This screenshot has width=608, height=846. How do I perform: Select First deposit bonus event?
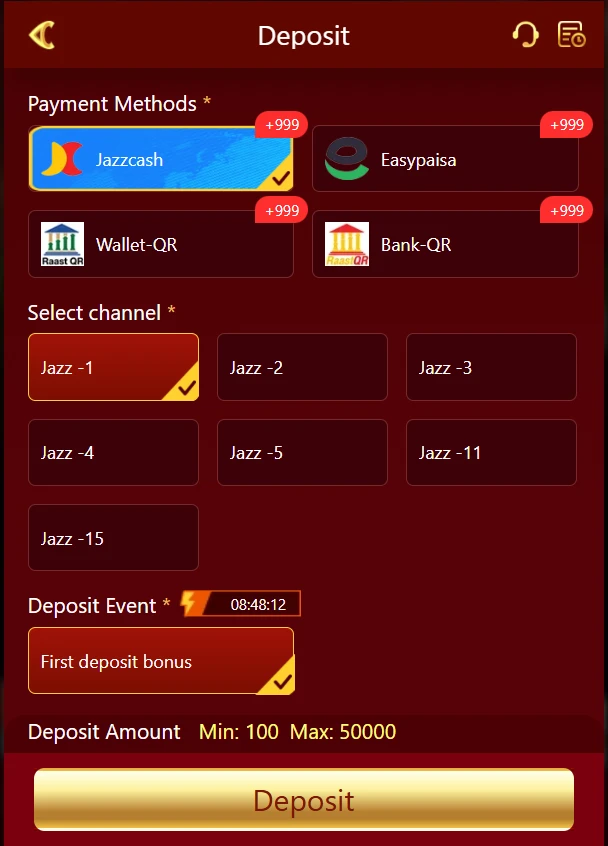(x=161, y=660)
